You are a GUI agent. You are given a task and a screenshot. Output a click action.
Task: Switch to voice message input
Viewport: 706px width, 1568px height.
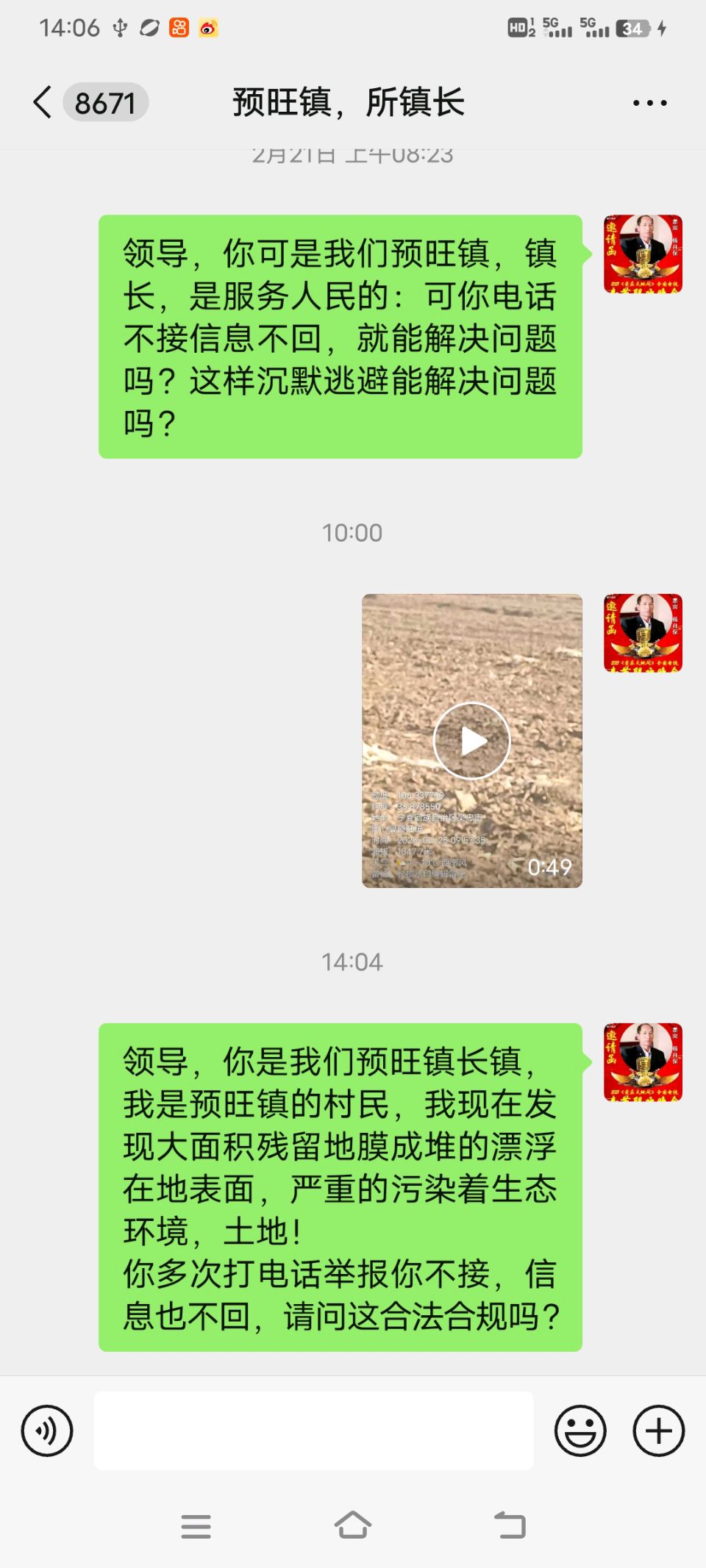[47, 1431]
